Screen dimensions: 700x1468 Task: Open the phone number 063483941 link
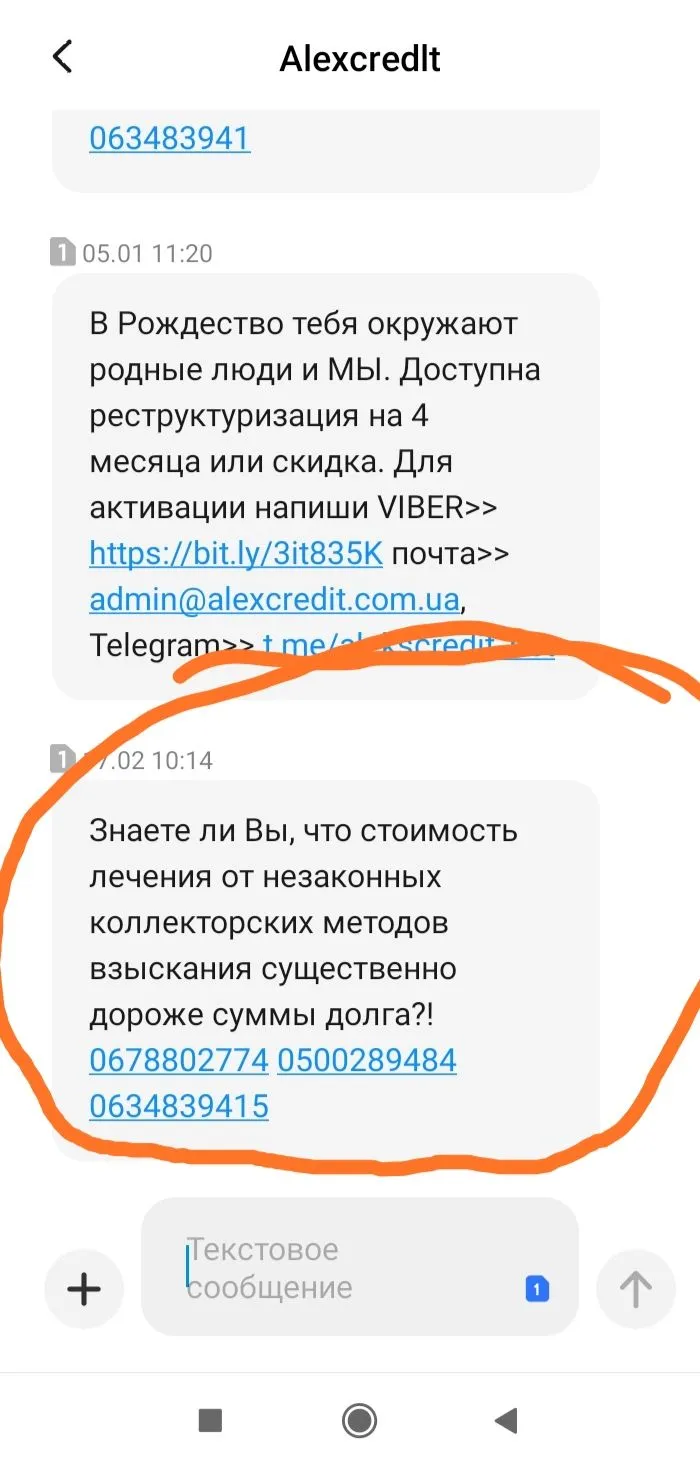pos(169,137)
